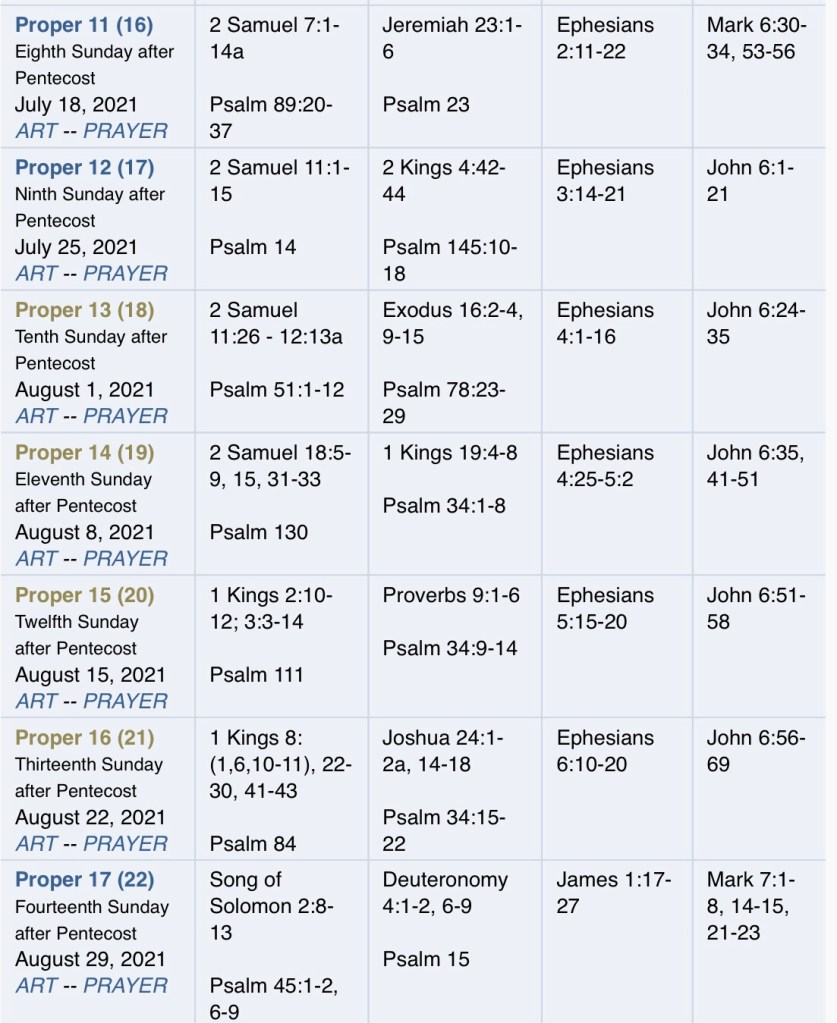Image resolution: width=837 pixels, height=1023 pixels.
Task: View ART for July 25, 2021
Action: tap(36, 273)
